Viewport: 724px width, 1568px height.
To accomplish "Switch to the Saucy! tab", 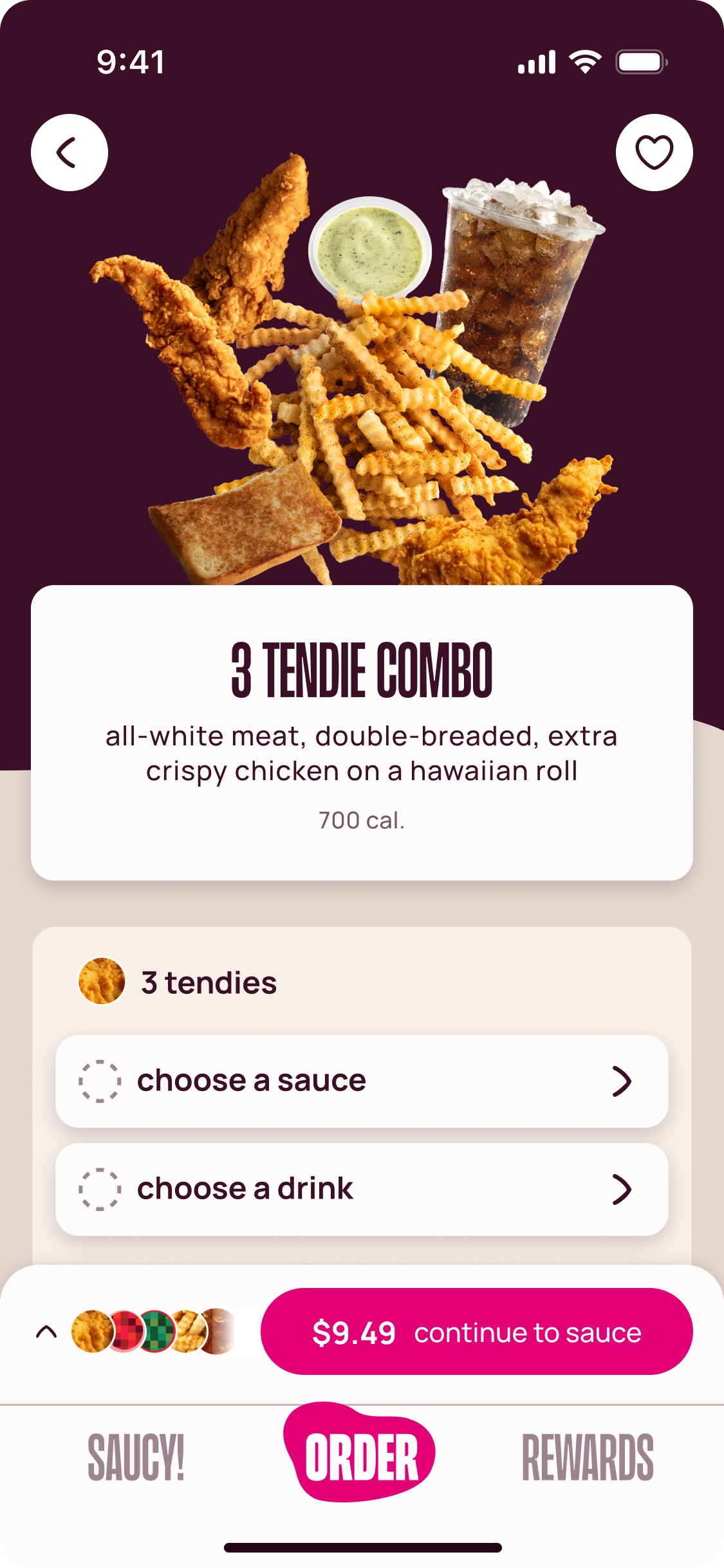I will (136, 1458).
